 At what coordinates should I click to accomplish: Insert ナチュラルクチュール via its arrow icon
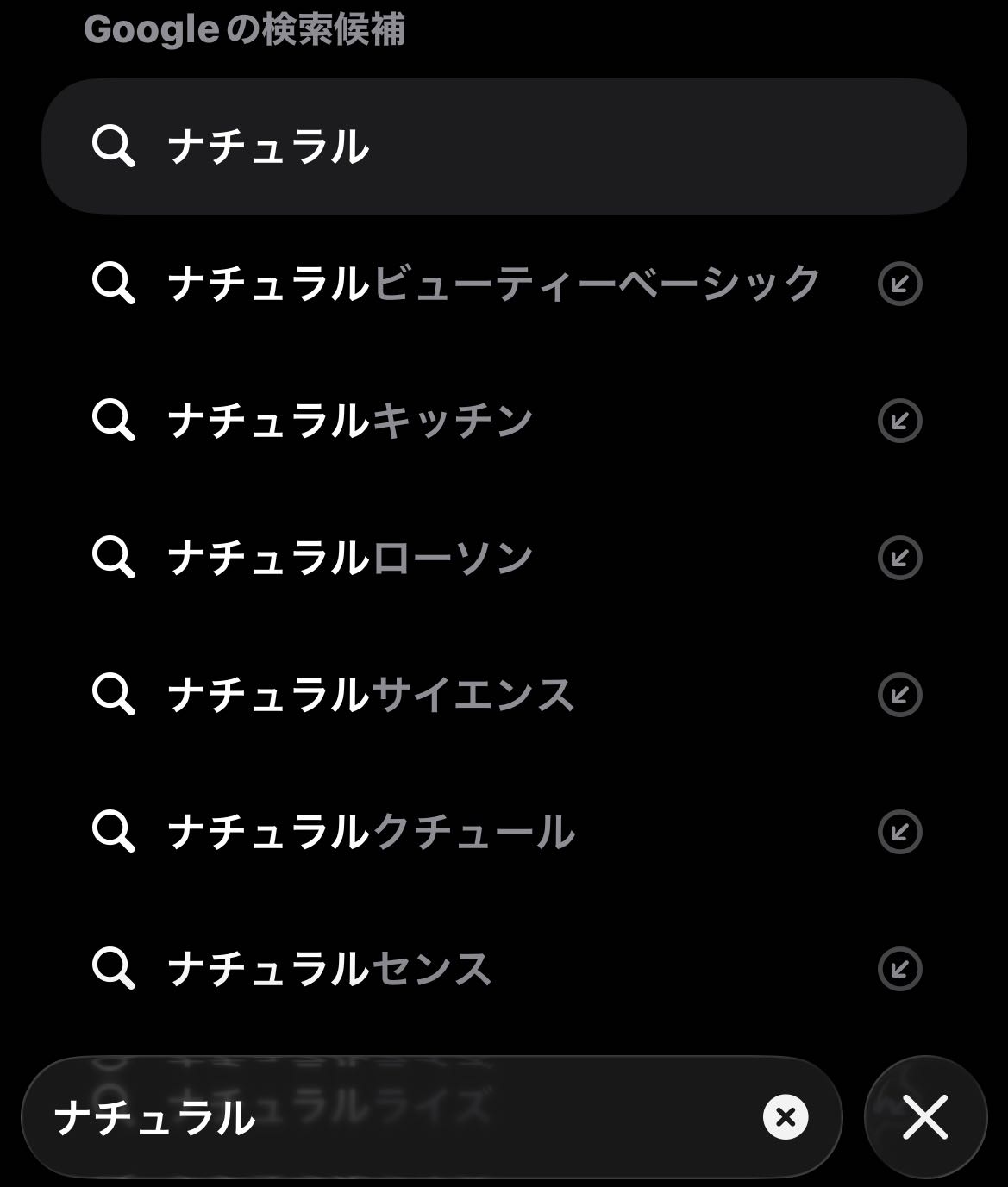[x=899, y=832]
